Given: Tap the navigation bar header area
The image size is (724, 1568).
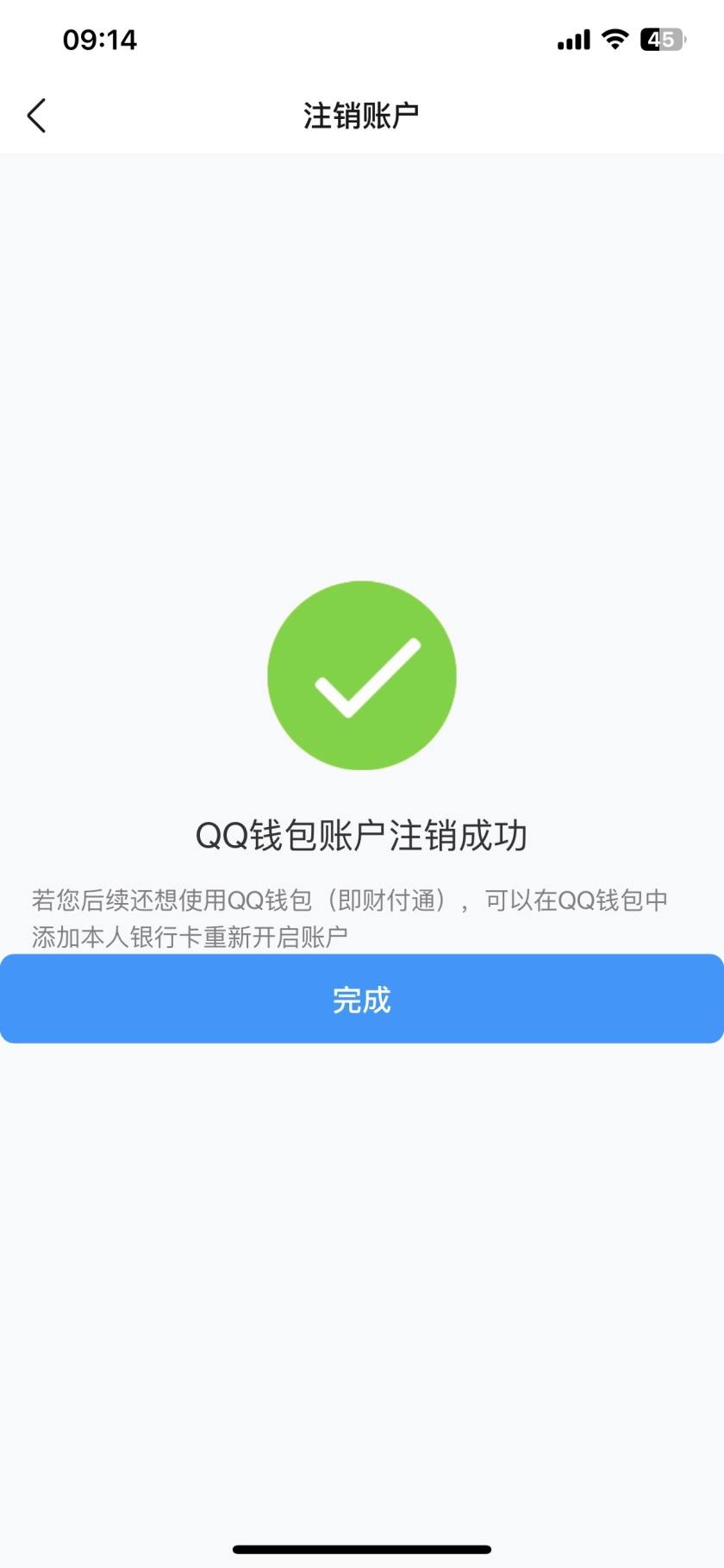Looking at the screenshot, I should (362, 113).
